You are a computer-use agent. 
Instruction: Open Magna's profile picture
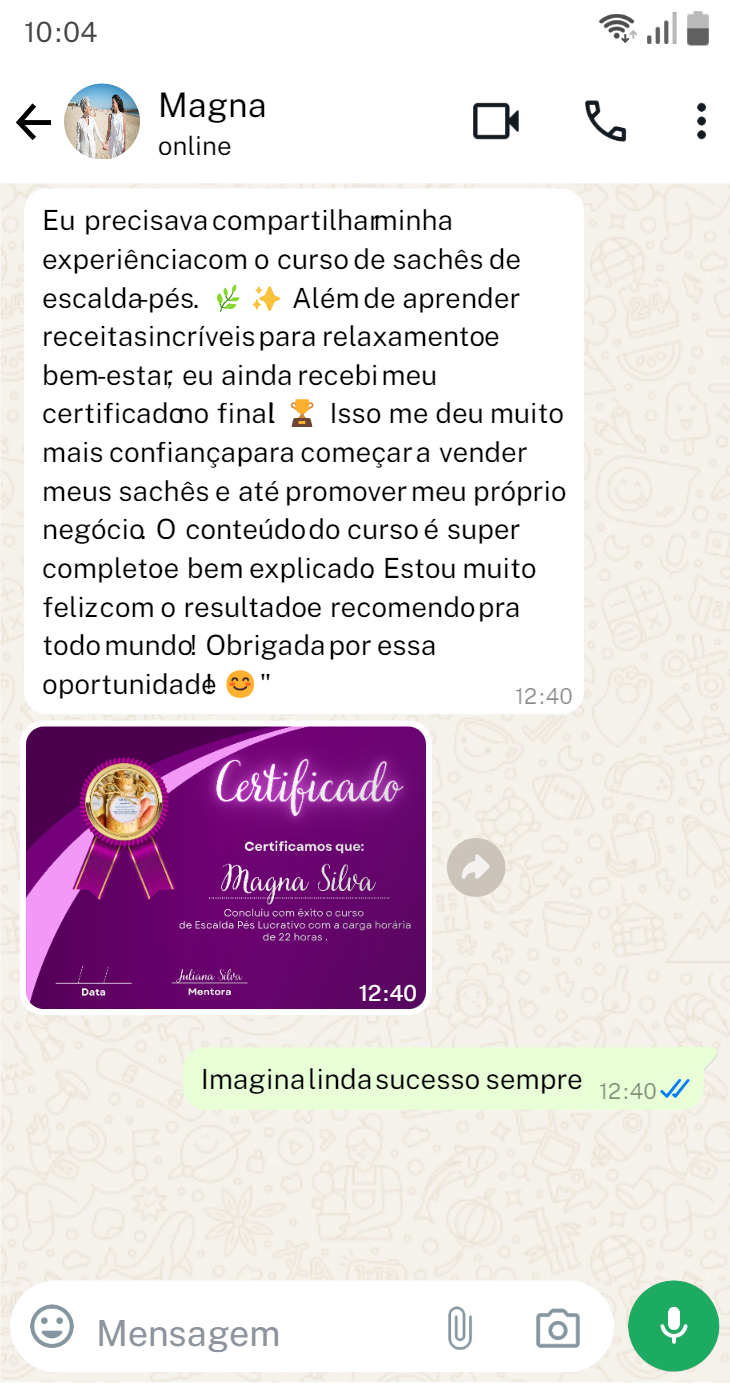click(x=102, y=122)
